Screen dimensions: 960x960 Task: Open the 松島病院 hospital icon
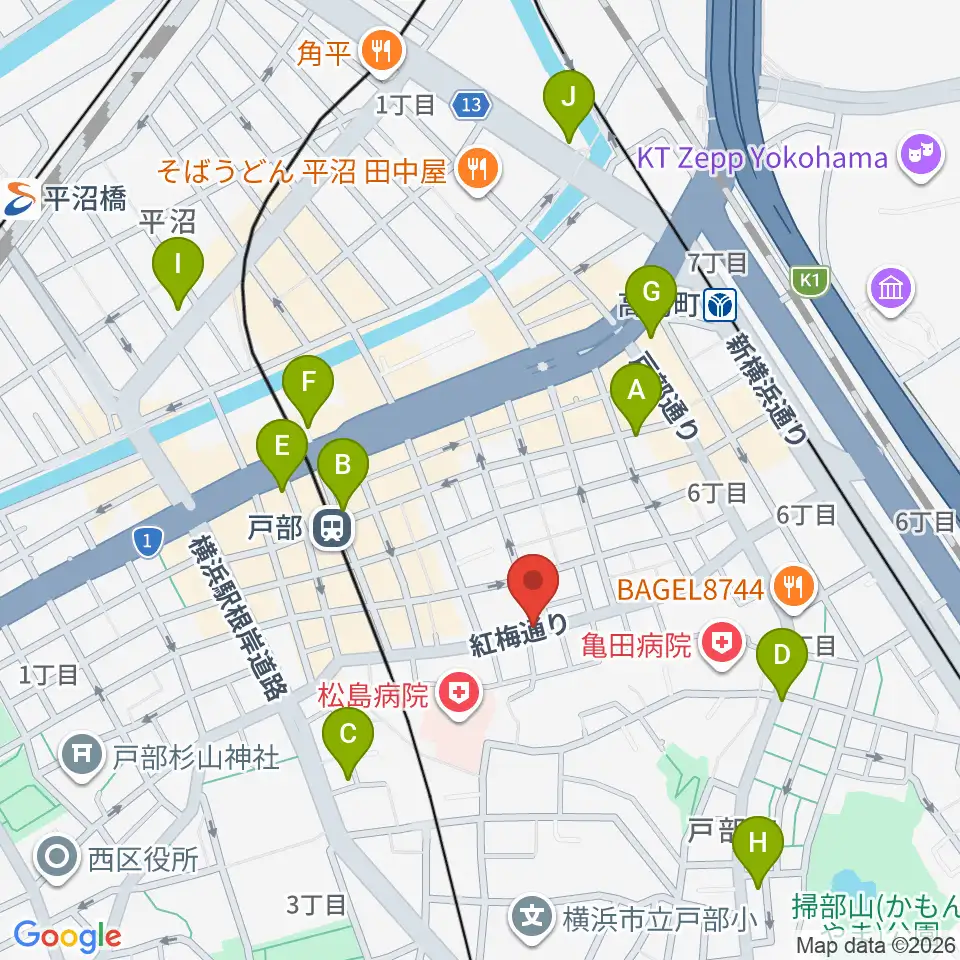459,694
